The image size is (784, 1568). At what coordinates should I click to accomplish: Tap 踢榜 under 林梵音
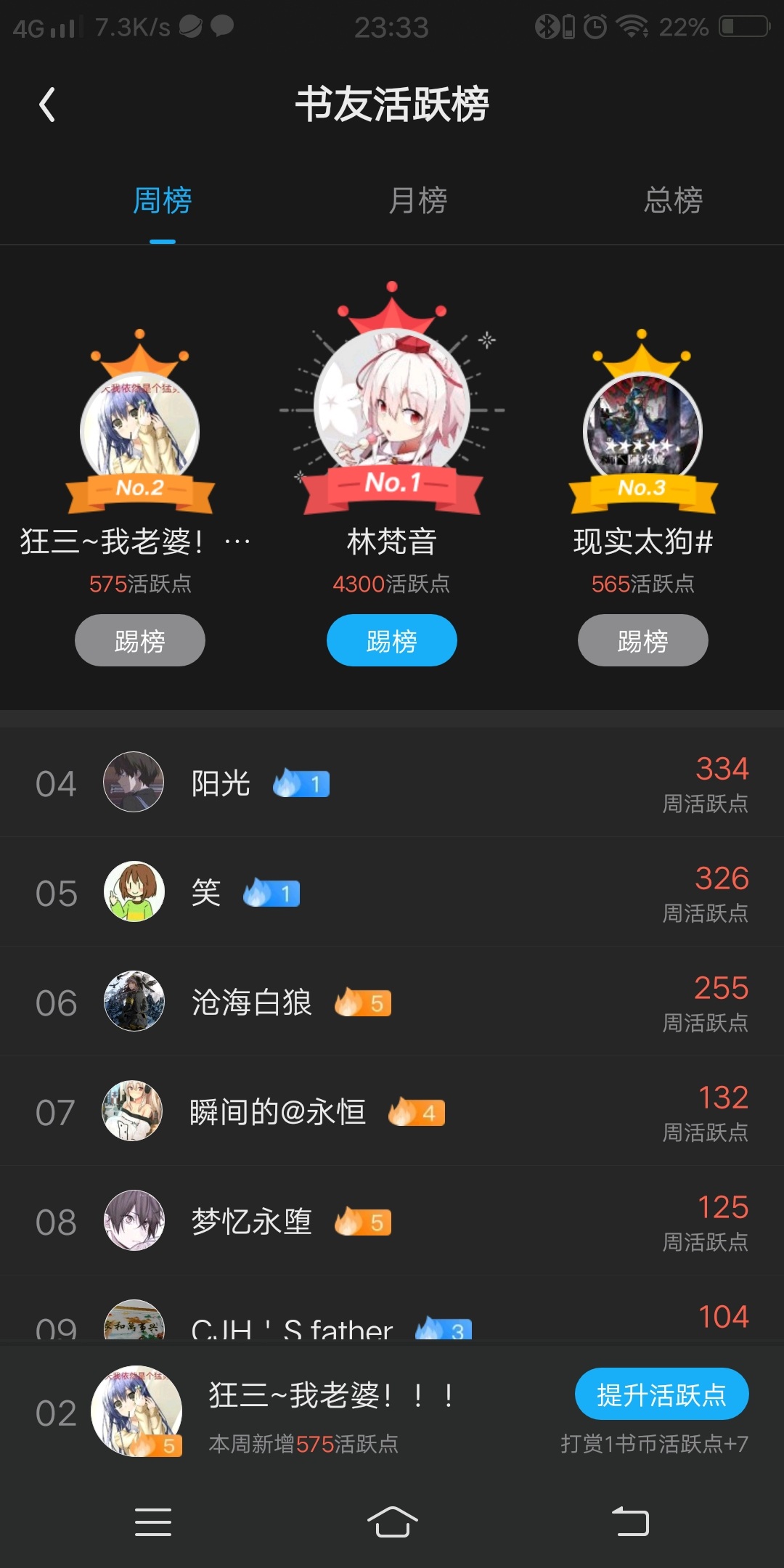pyautogui.click(x=391, y=640)
